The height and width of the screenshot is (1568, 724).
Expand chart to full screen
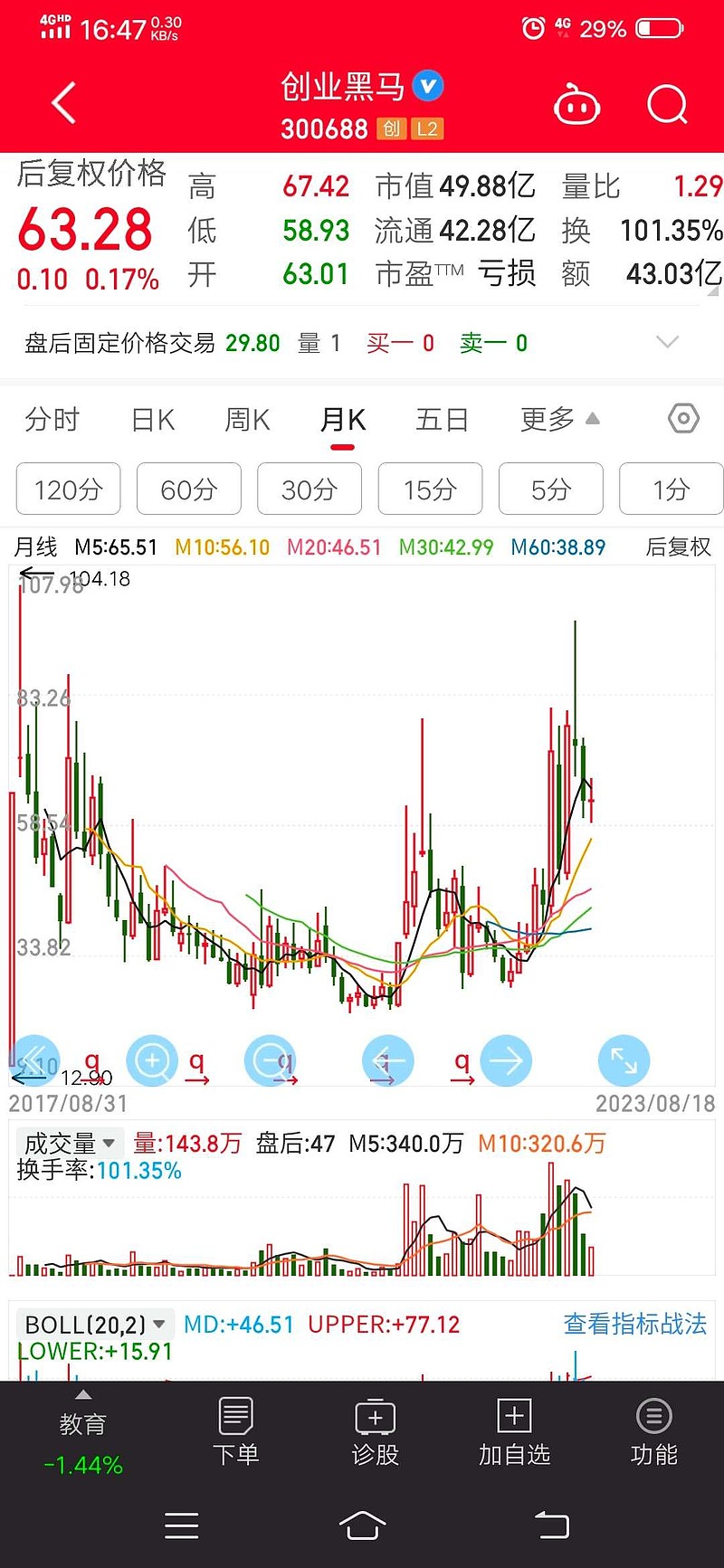[x=624, y=1060]
